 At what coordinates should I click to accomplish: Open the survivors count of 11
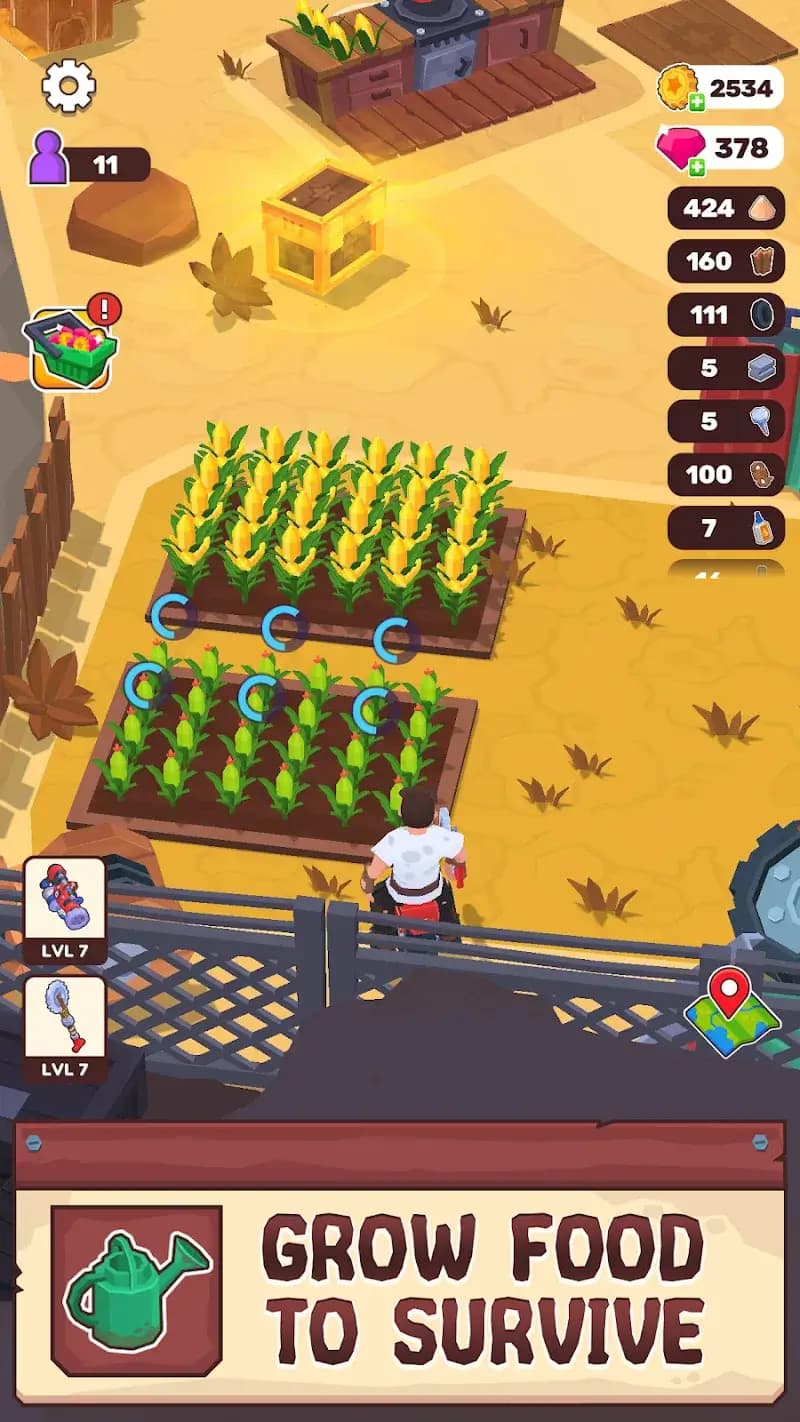[x=88, y=164]
